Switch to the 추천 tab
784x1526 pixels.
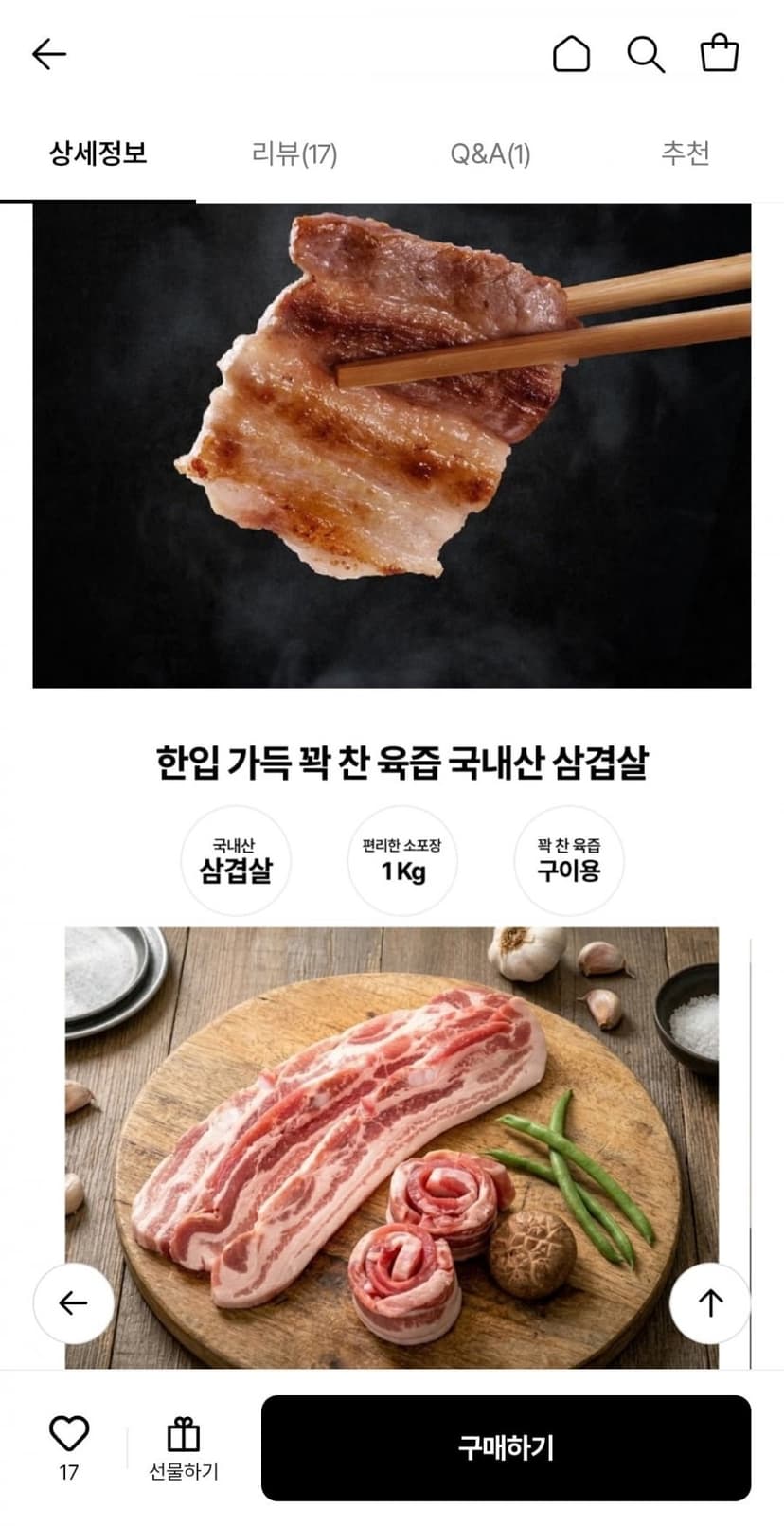tap(686, 153)
